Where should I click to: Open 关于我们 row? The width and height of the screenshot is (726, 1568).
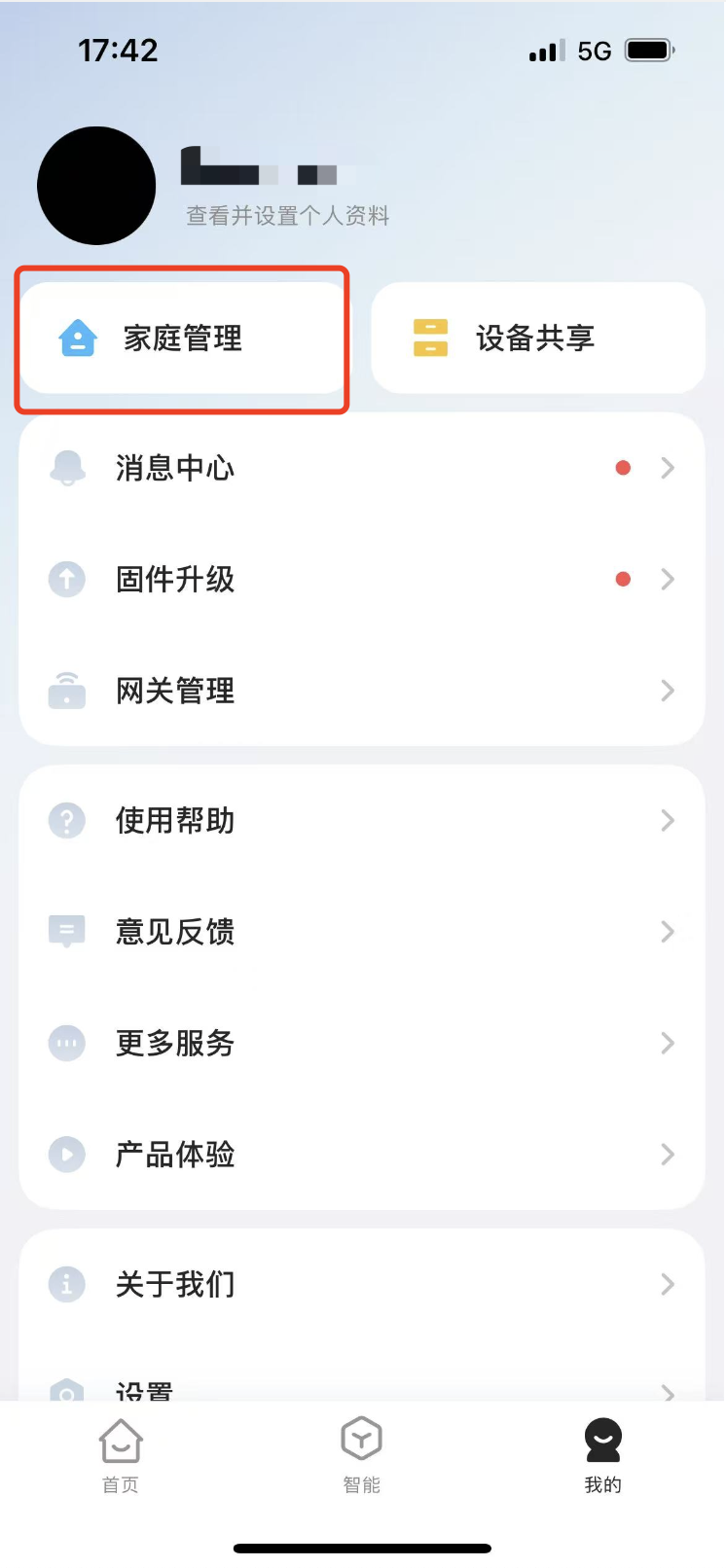pos(362,1285)
